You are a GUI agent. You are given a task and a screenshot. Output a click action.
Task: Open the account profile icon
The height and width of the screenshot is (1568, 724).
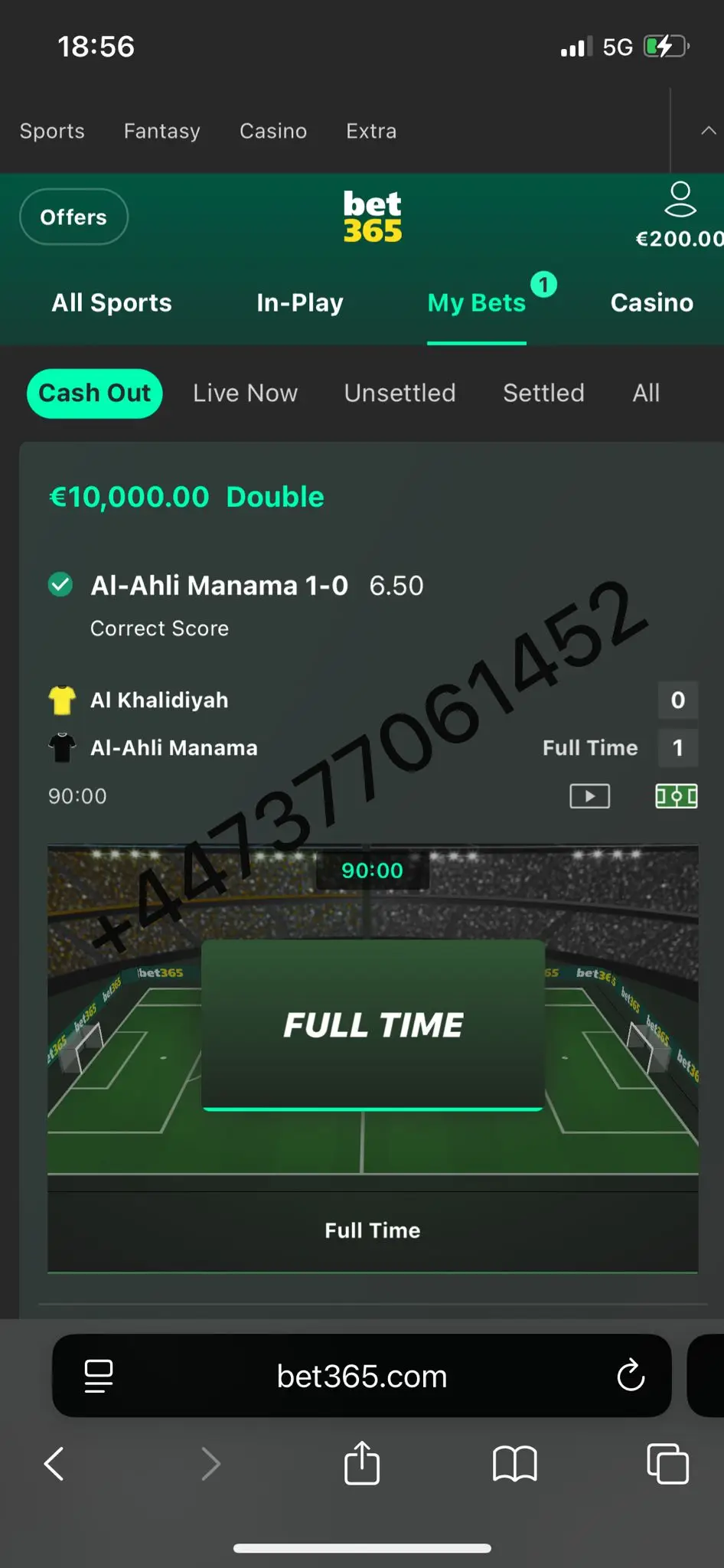point(680,201)
